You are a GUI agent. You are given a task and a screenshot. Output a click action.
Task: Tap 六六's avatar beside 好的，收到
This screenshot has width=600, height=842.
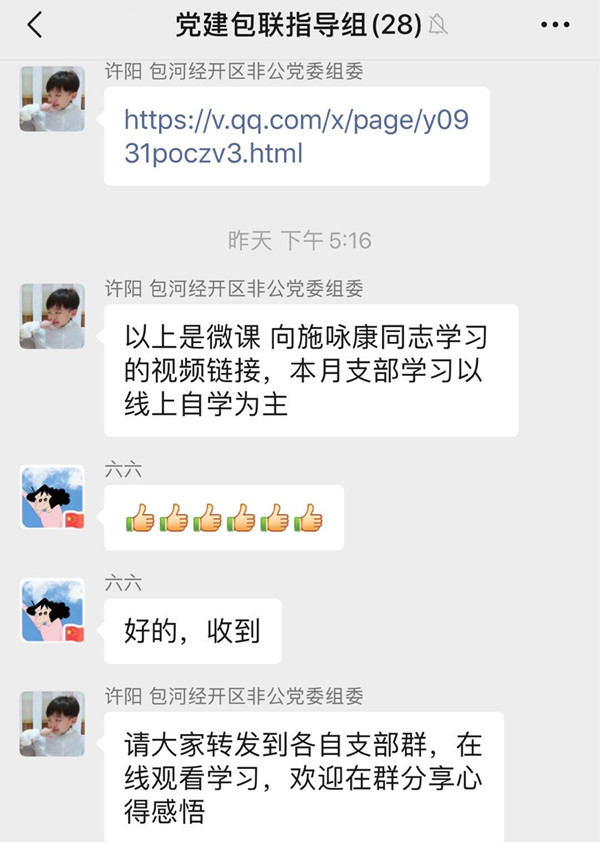(52, 611)
